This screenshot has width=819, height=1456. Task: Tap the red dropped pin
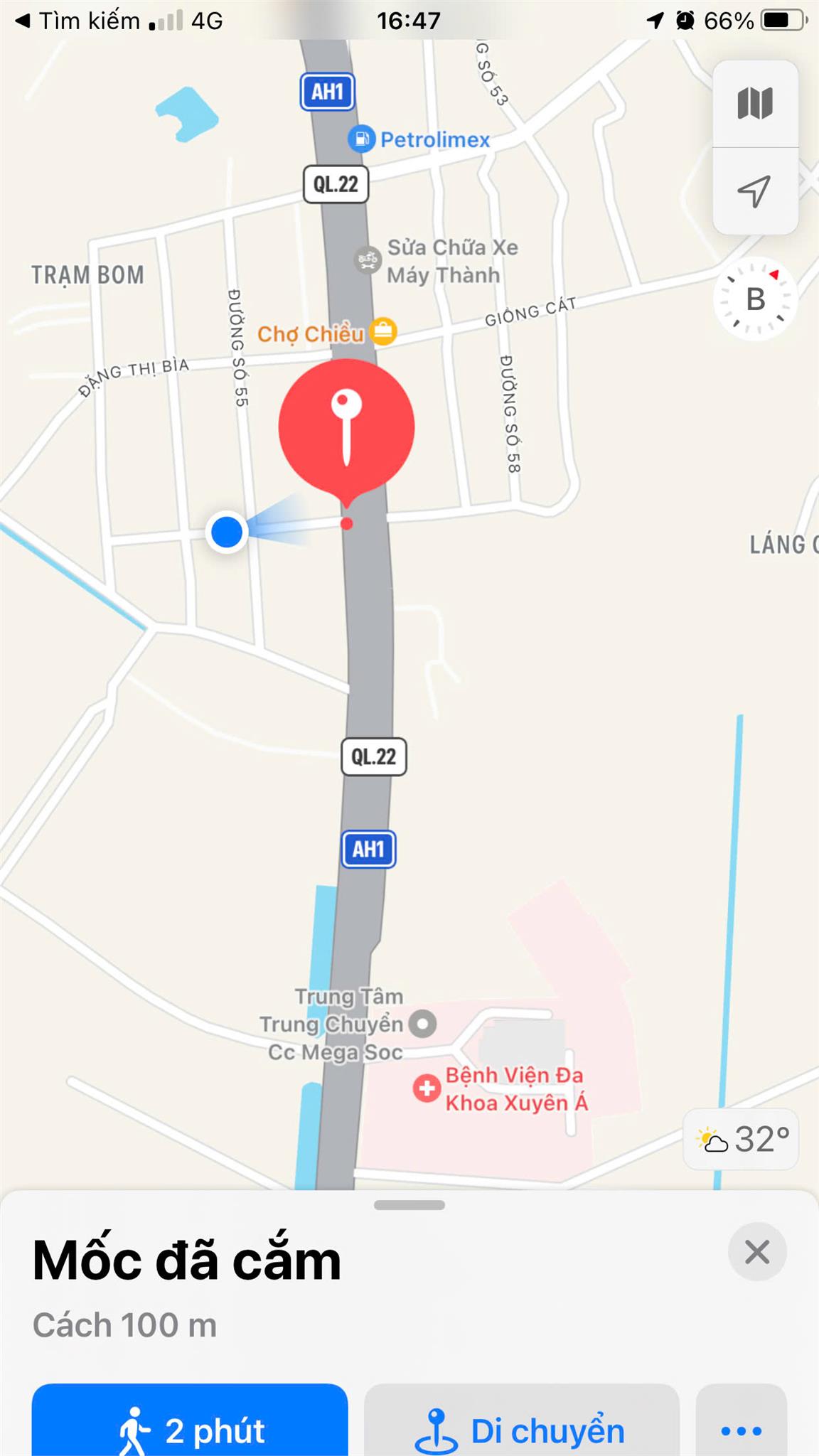pos(346,427)
